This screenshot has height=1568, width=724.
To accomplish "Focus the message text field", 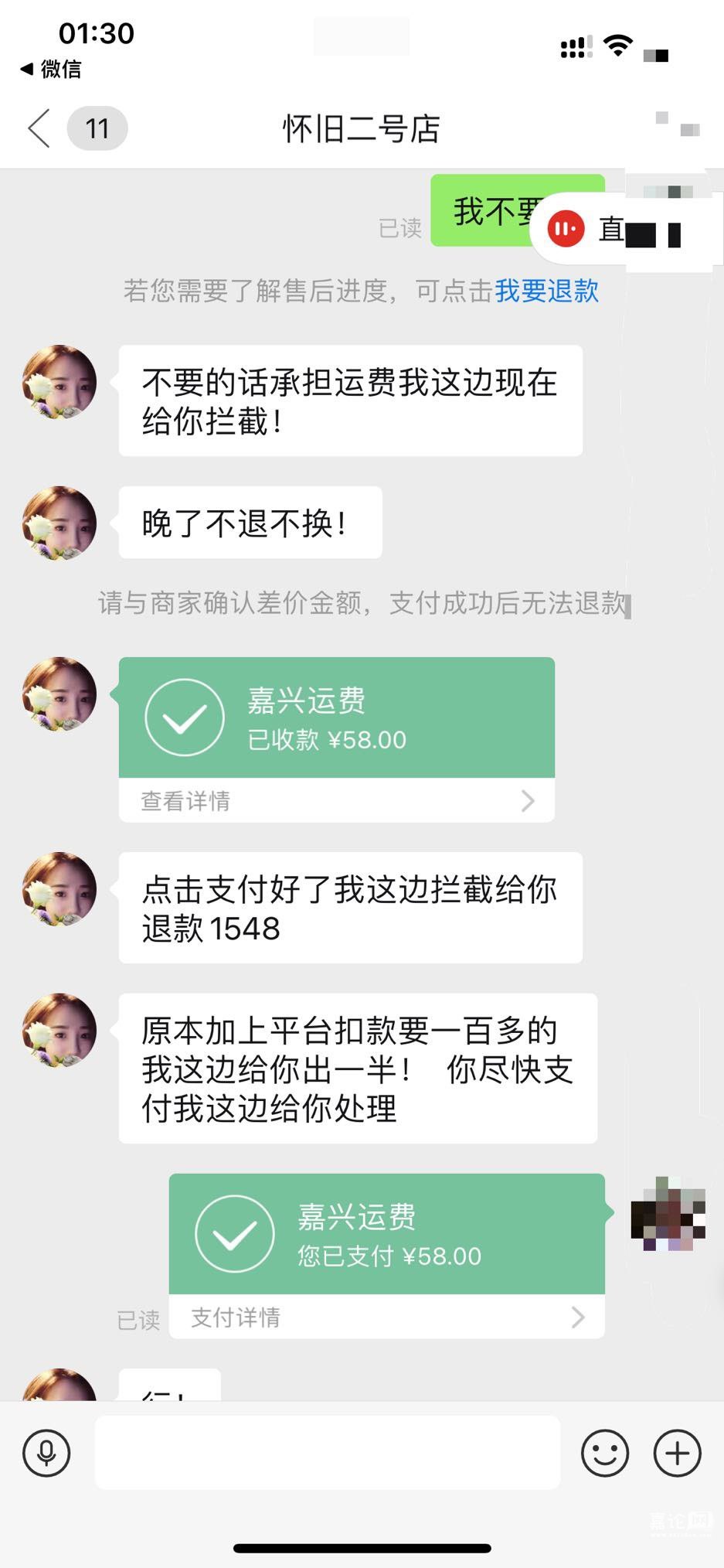I will pyautogui.click(x=327, y=1453).
